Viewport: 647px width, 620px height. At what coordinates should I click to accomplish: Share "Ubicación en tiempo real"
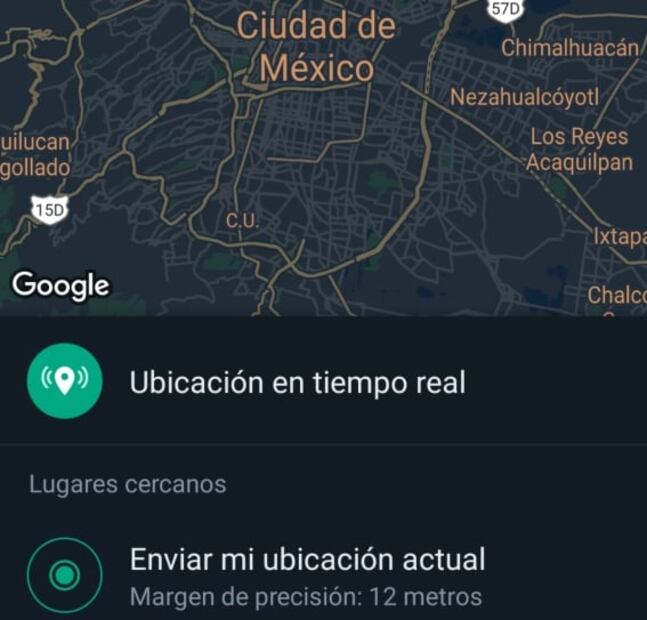pos(297,382)
